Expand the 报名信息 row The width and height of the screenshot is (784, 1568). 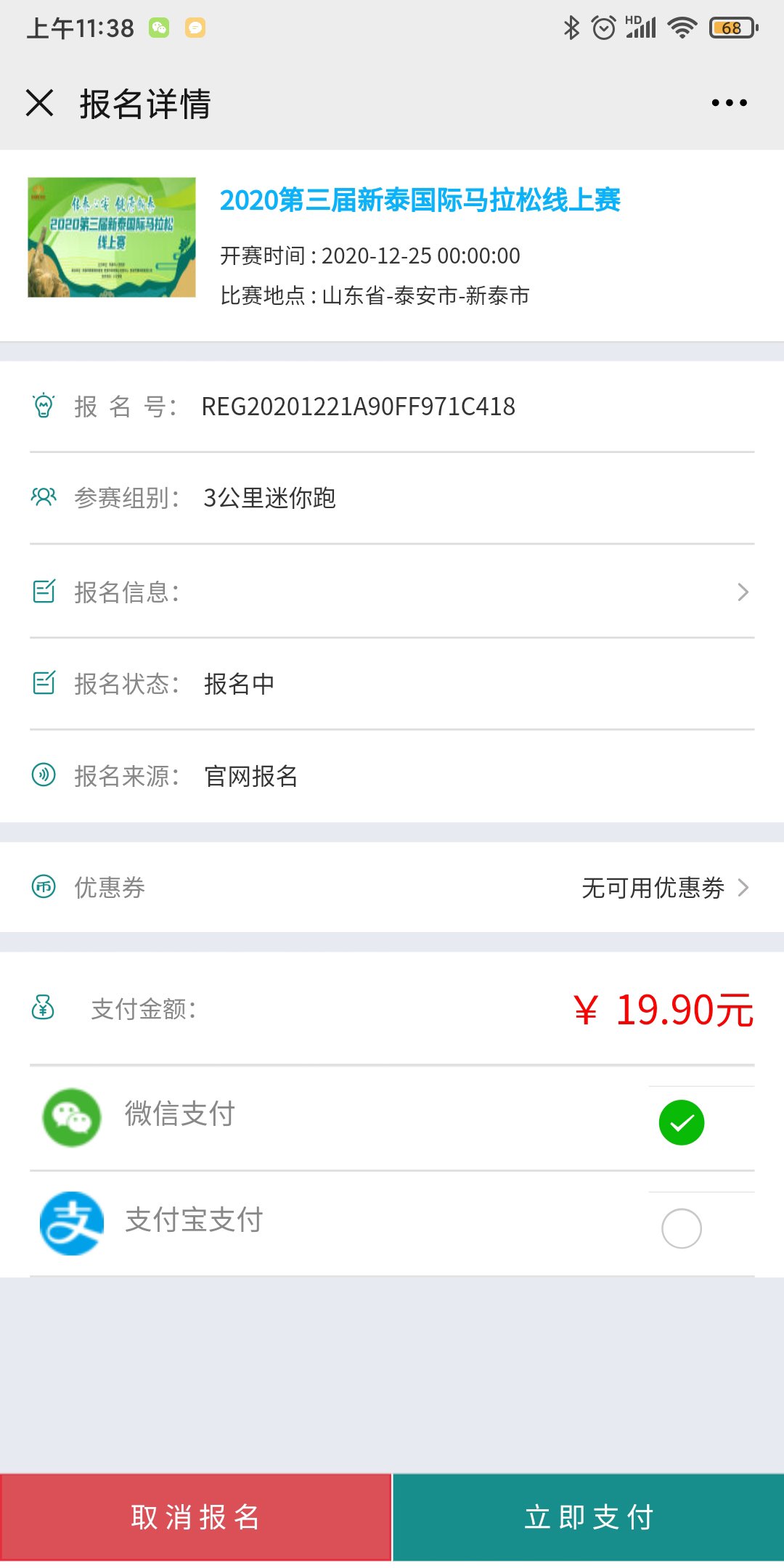(x=392, y=592)
